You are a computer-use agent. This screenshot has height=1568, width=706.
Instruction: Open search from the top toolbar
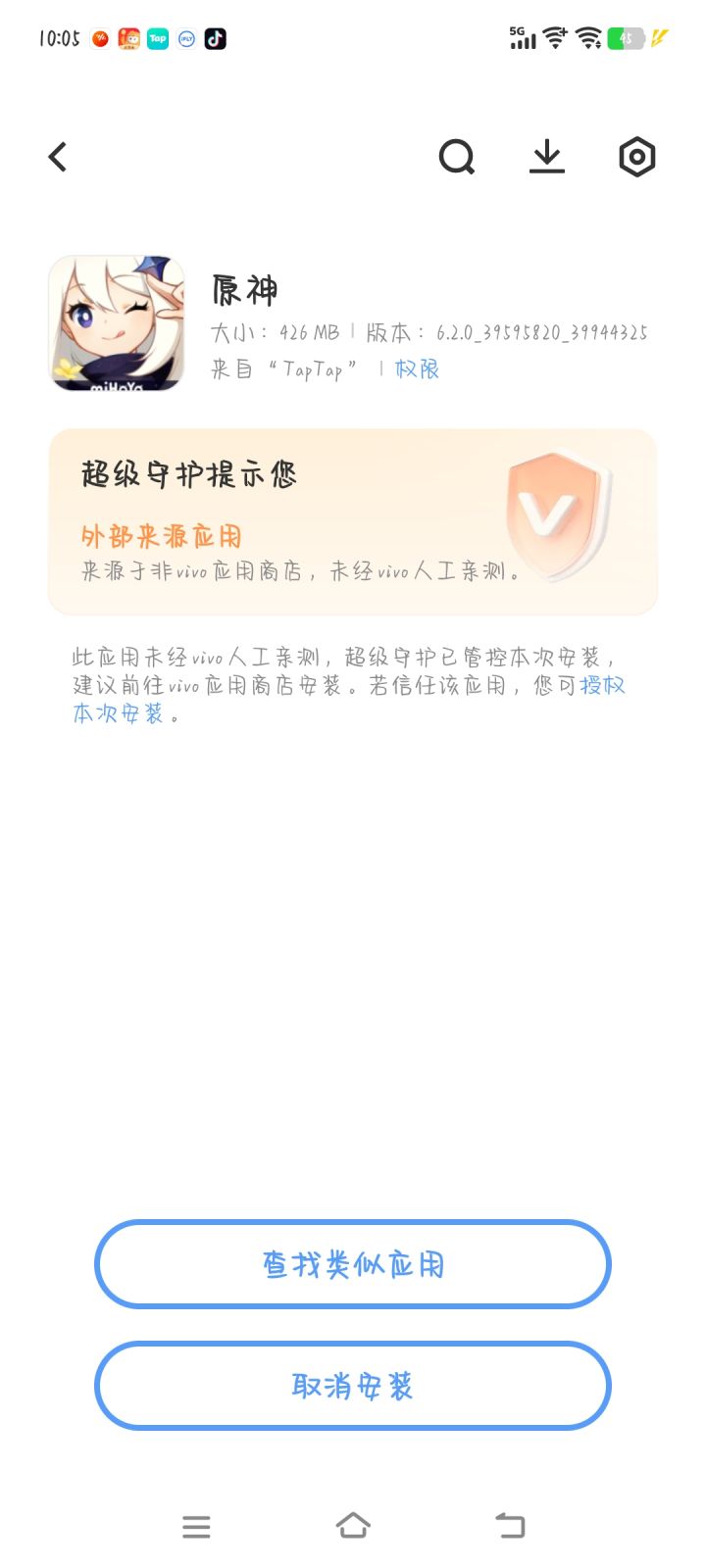tap(456, 157)
